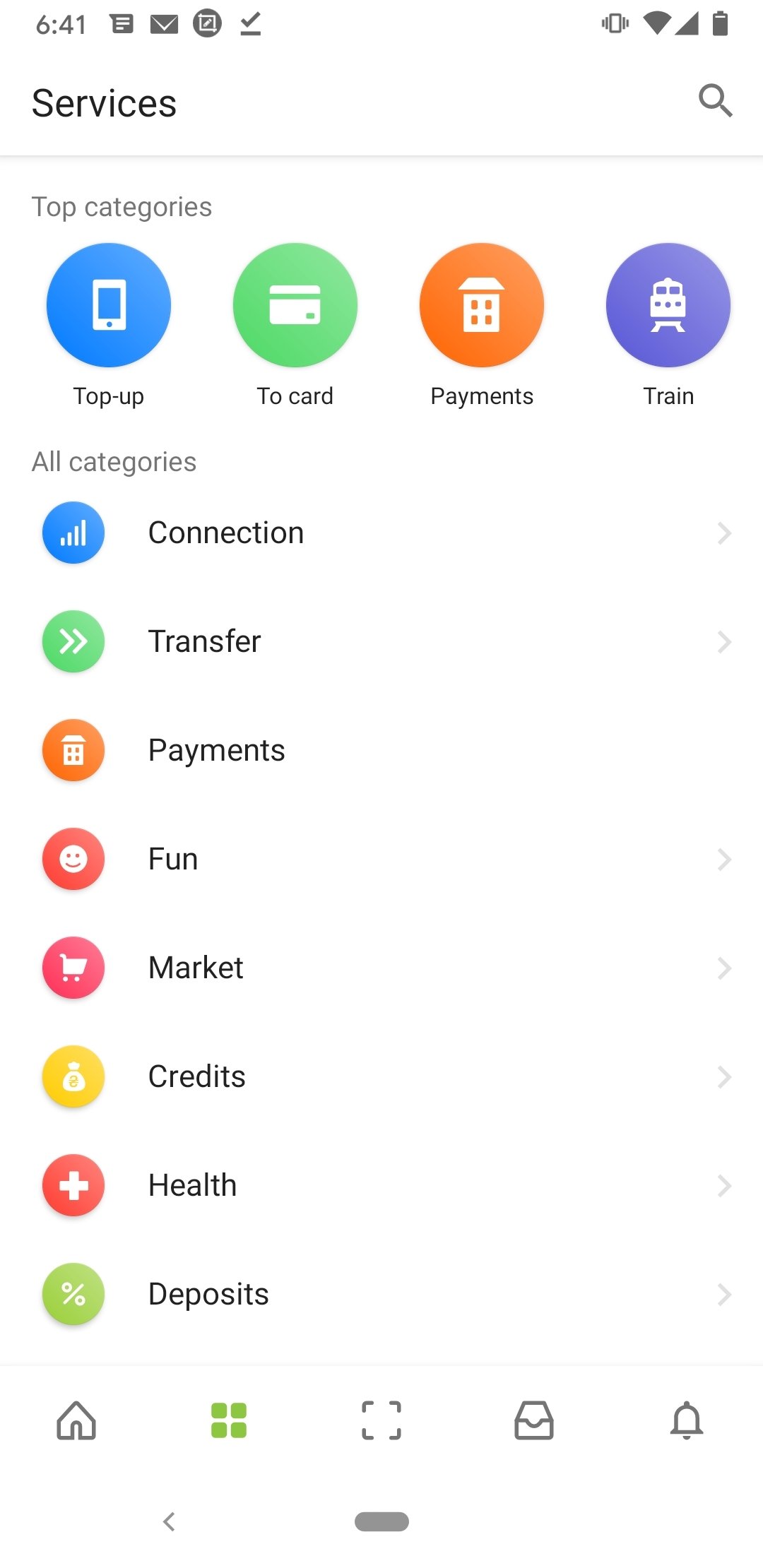
Task: Switch to the inbox tray tab
Action: 534,1420
